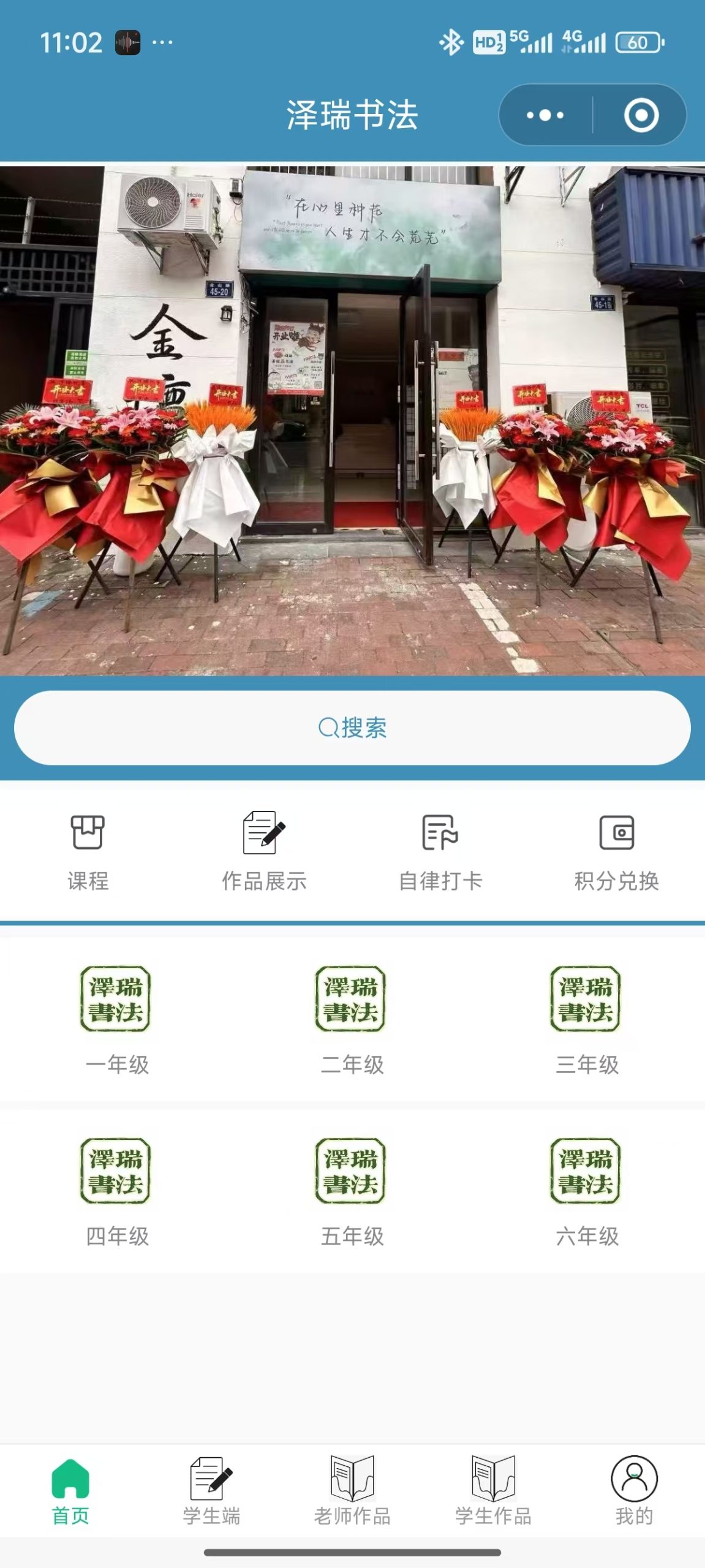Select 一年级 grade tile
This screenshot has height=1568, width=705.
tap(116, 1018)
